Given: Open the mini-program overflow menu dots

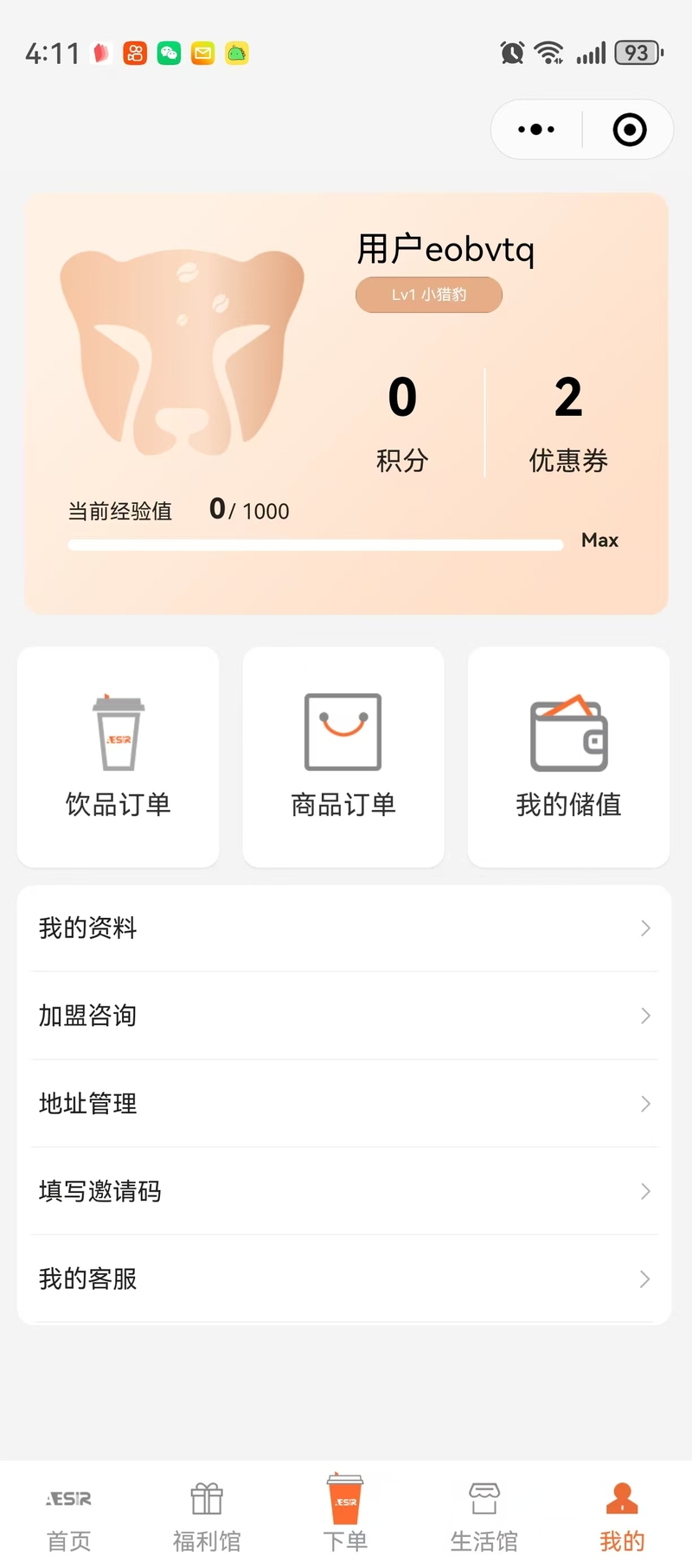Looking at the screenshot, I should coord(536,130).
